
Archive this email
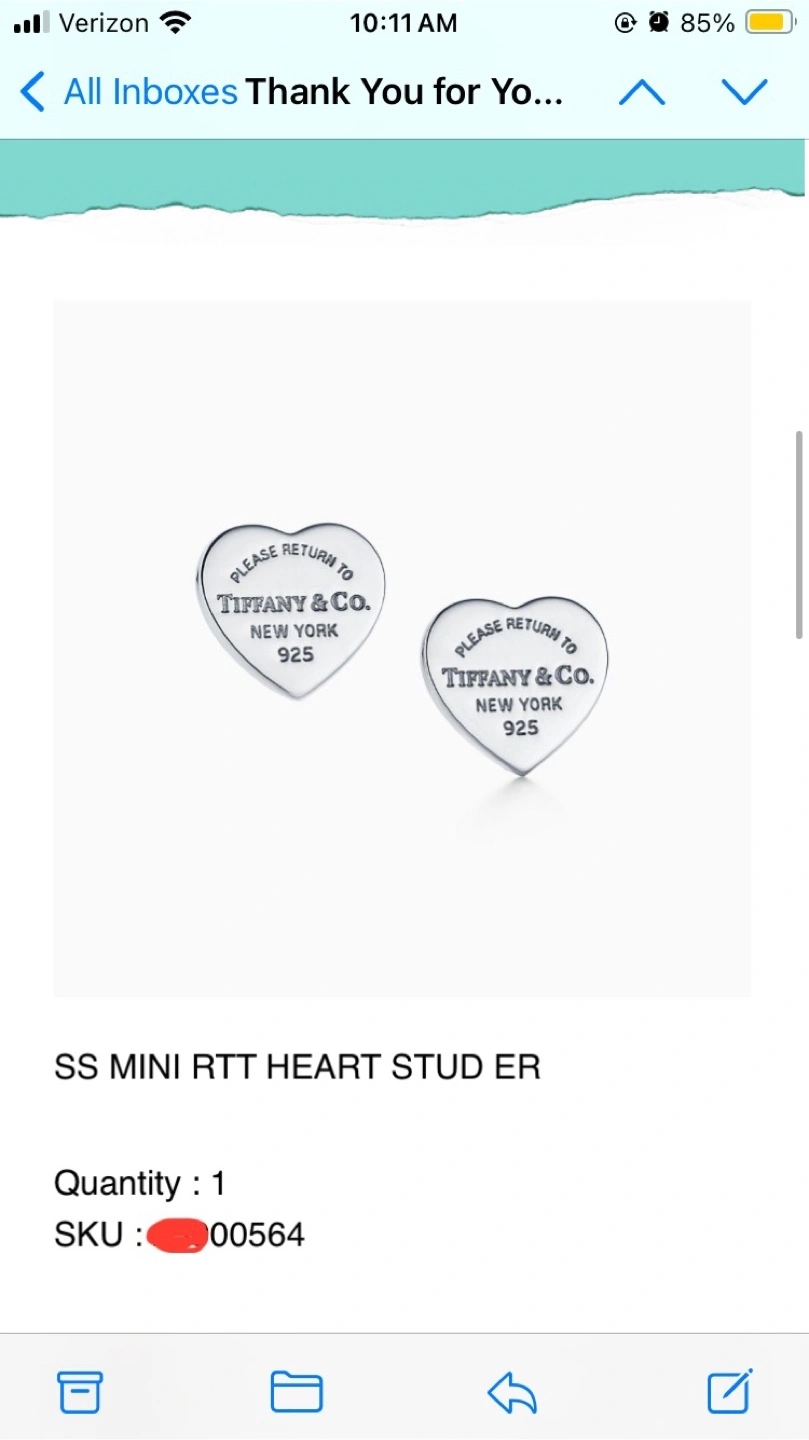tap(80, 1392)
